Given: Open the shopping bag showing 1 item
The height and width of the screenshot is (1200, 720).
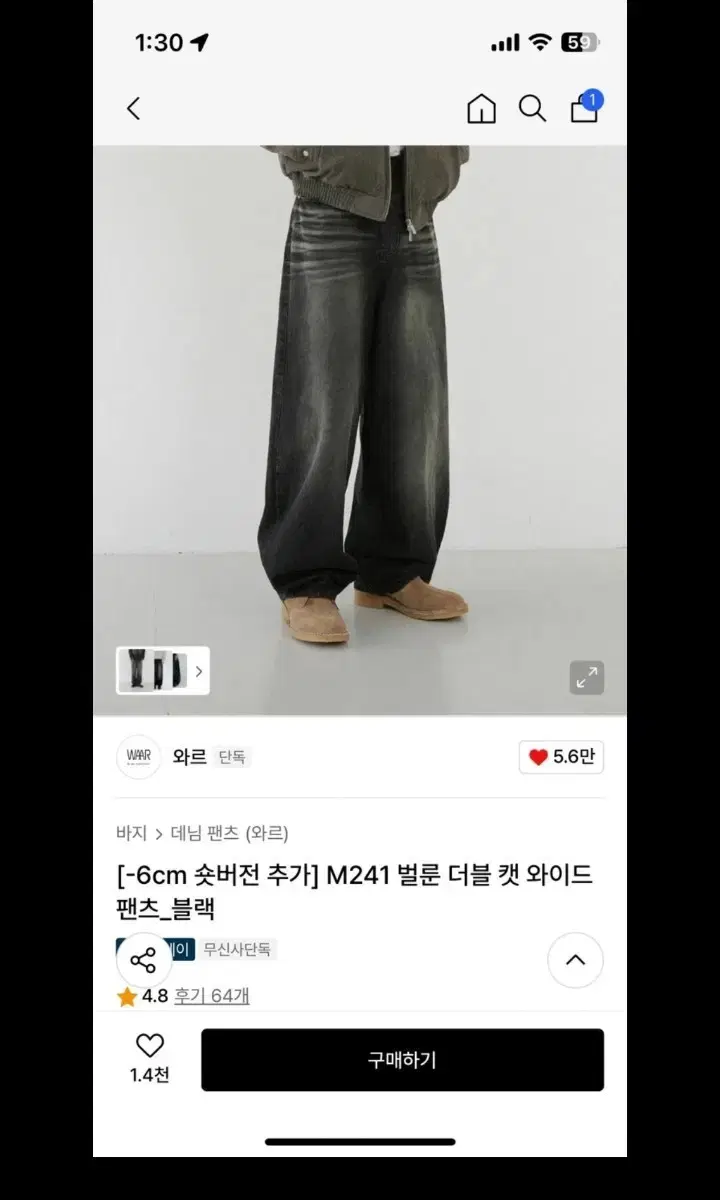Looking at the screenshot, I should point(584,108).
